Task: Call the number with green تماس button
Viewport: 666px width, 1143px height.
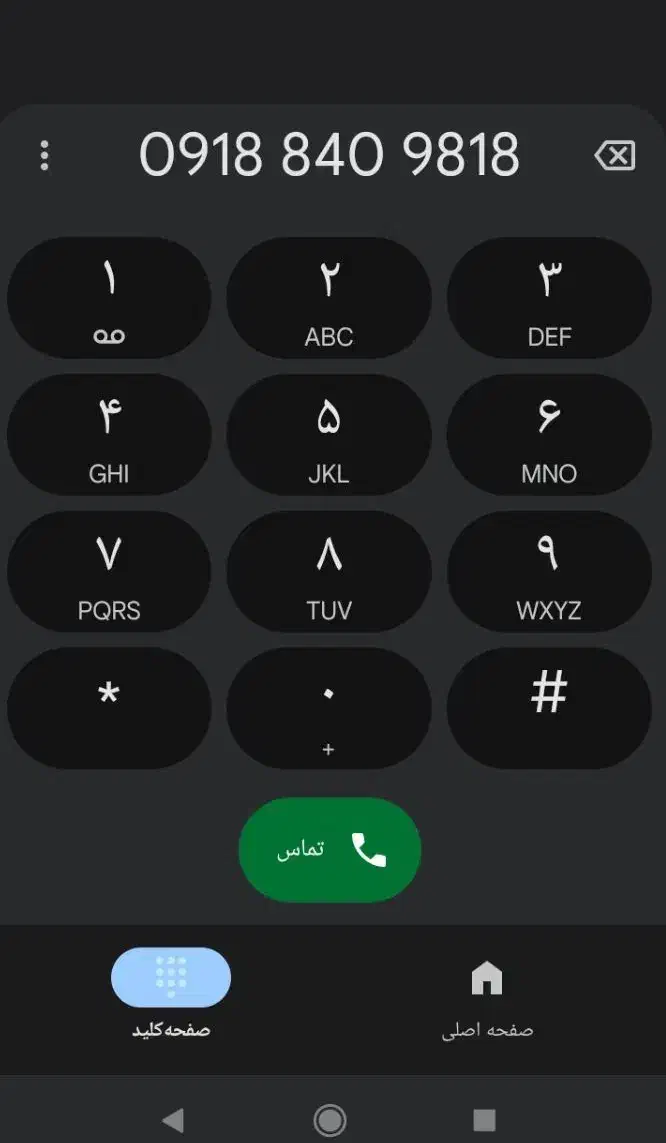Action: [x=330, y=850]
